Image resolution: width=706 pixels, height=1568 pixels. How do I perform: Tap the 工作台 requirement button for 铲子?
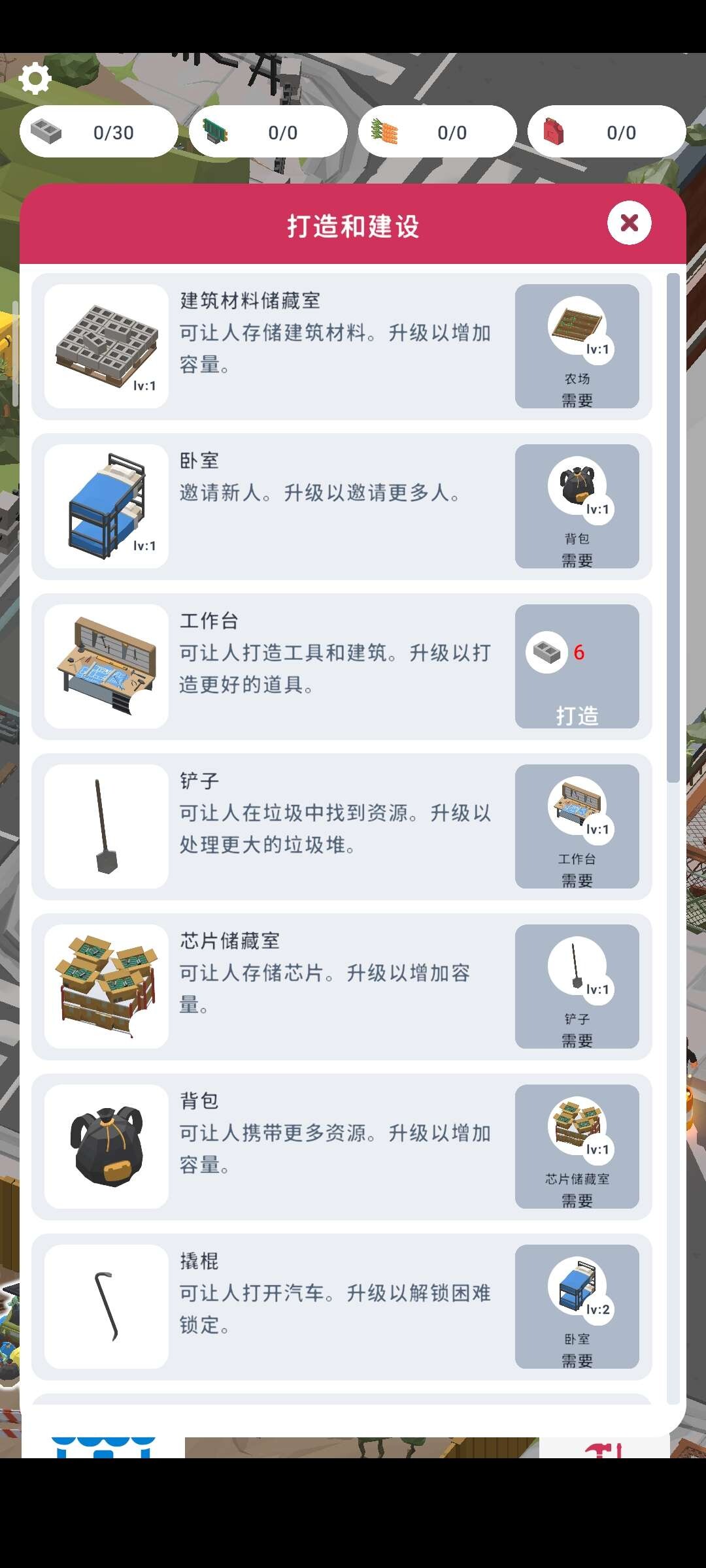577,826
